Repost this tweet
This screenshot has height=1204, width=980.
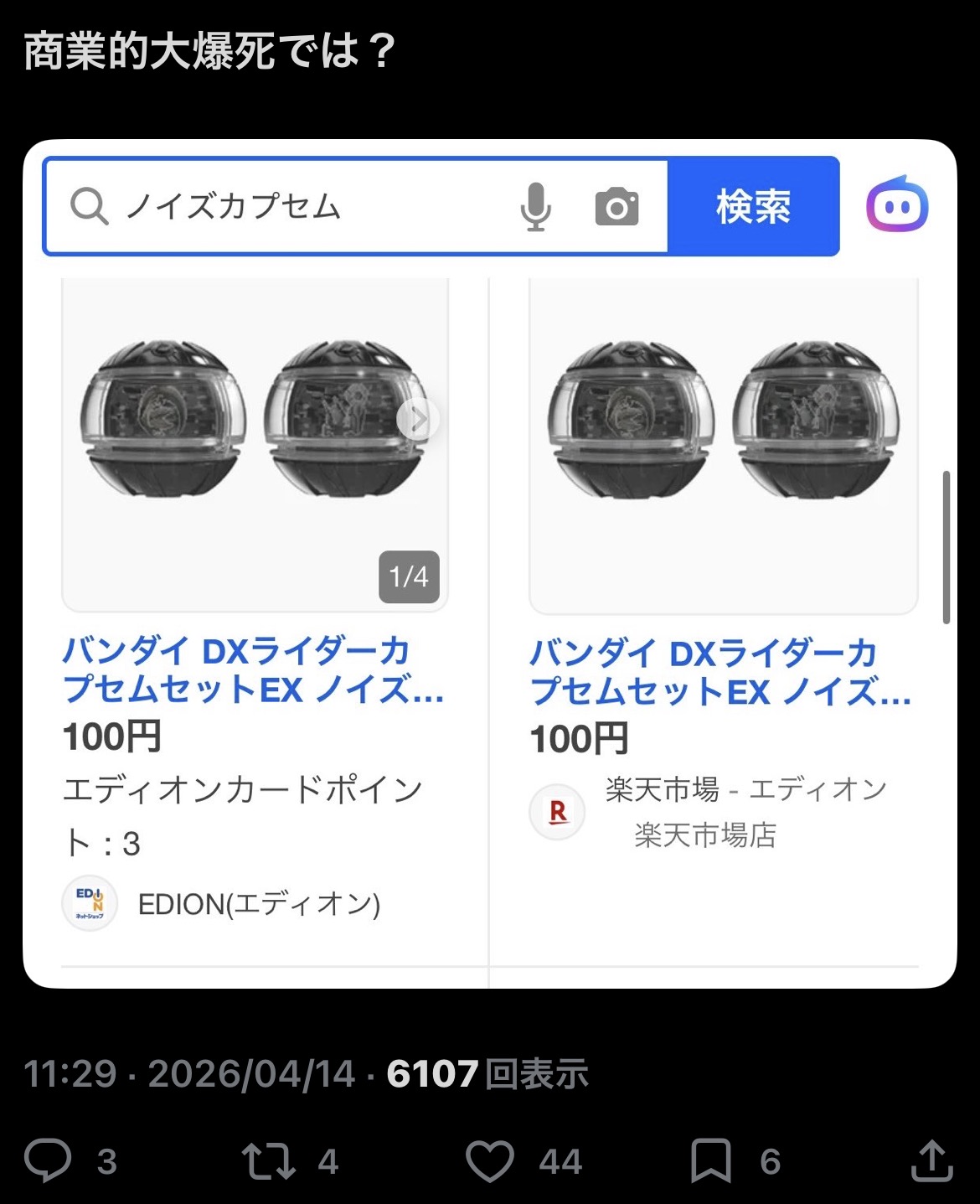pos(268,1160)
